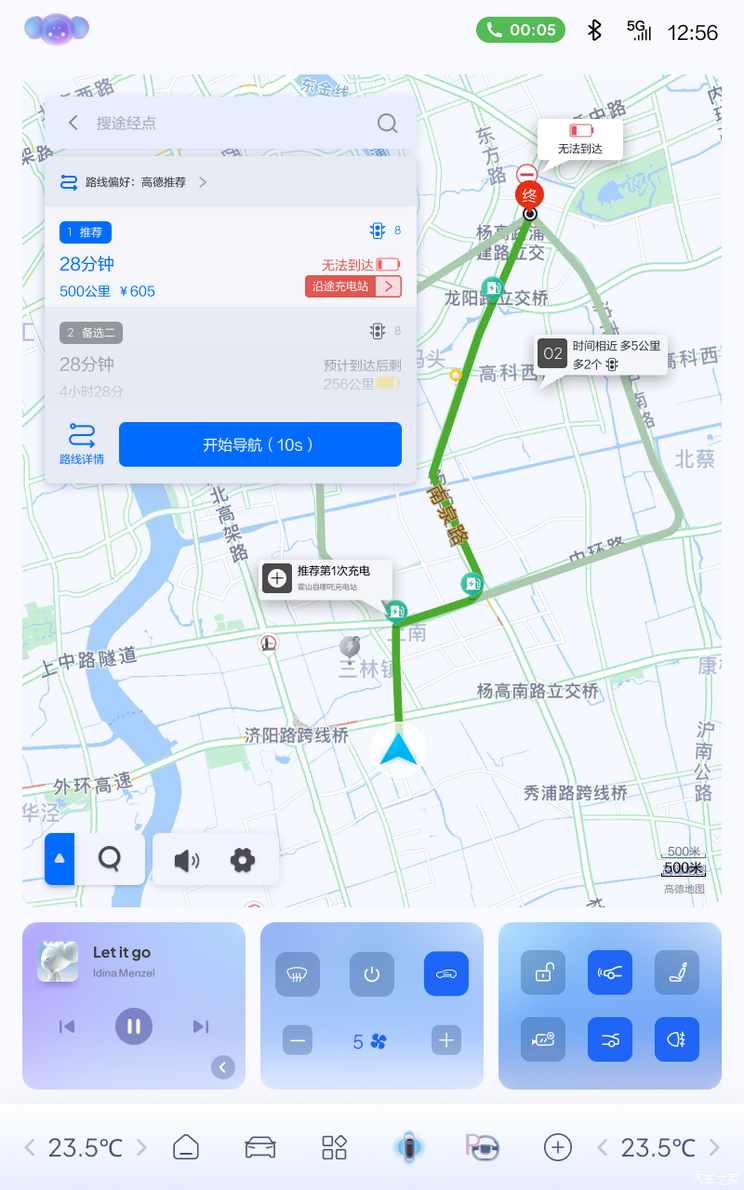Image resolution: width=744 pixels, height=1190 pixels.
Task: Open 沿途充电站 charging stations along route
Action: pyautogui.click(x=352, y=287)
